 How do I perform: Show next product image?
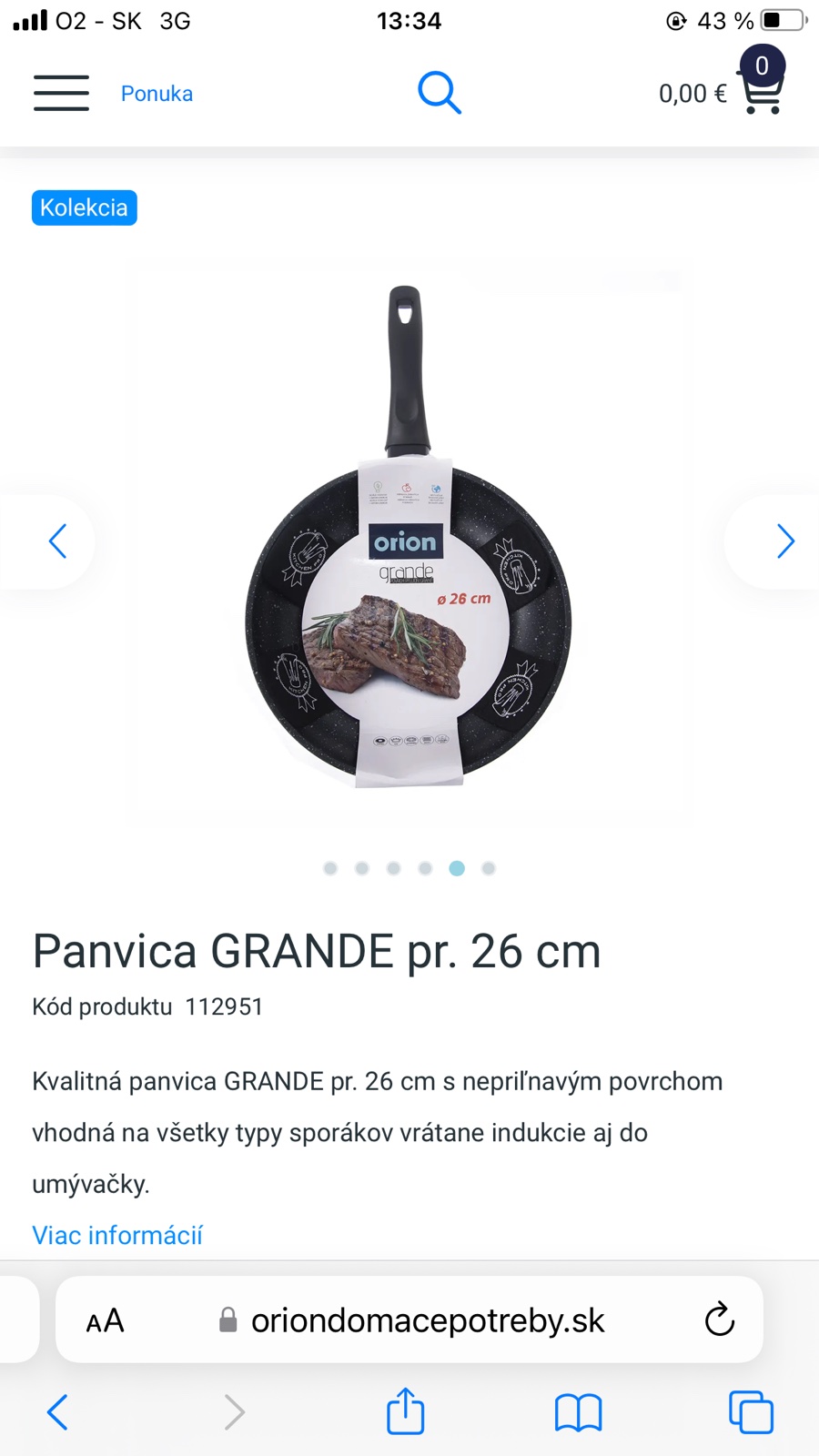(x=785, y=541)
